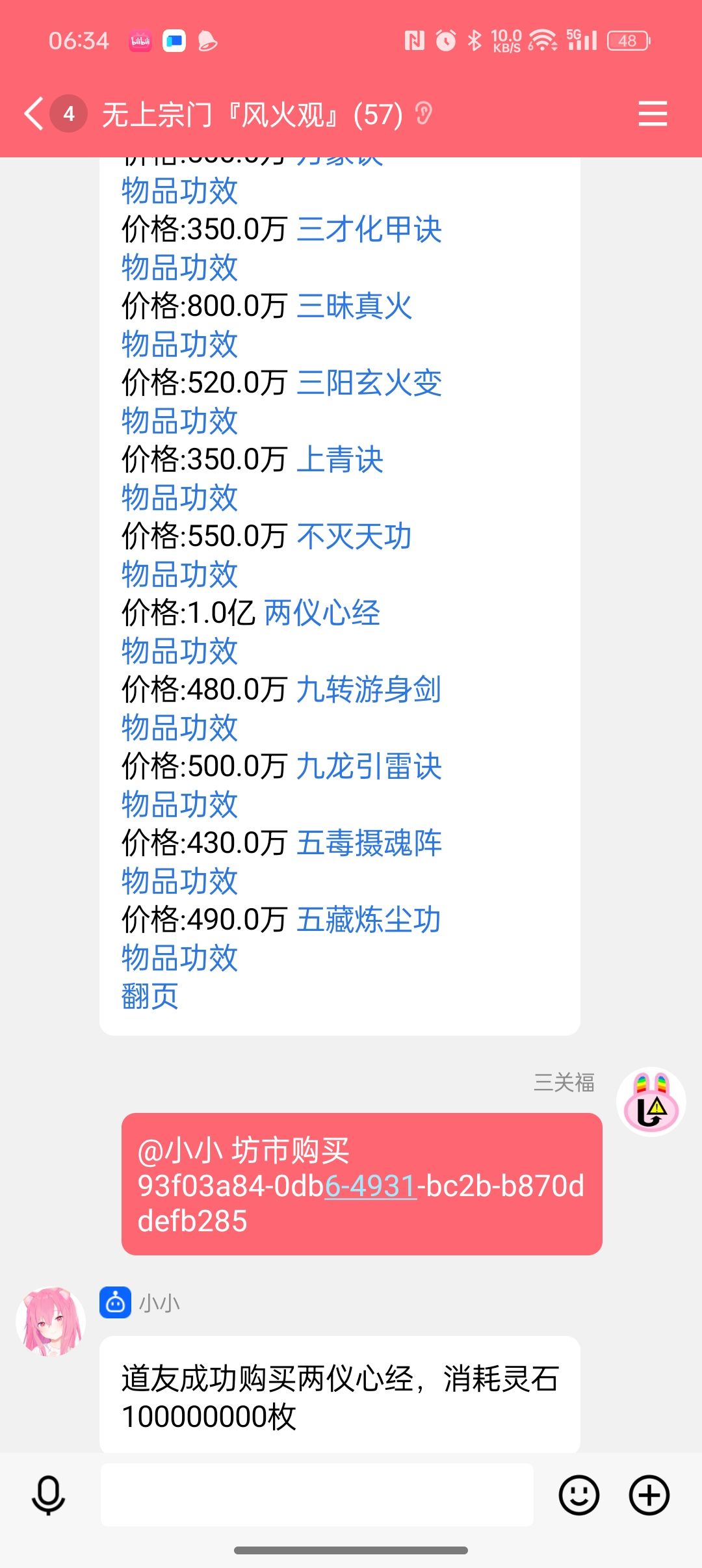Tap the 三昧真火 item link
Screen dimensions: 702x1568
(x=354, y=306)
